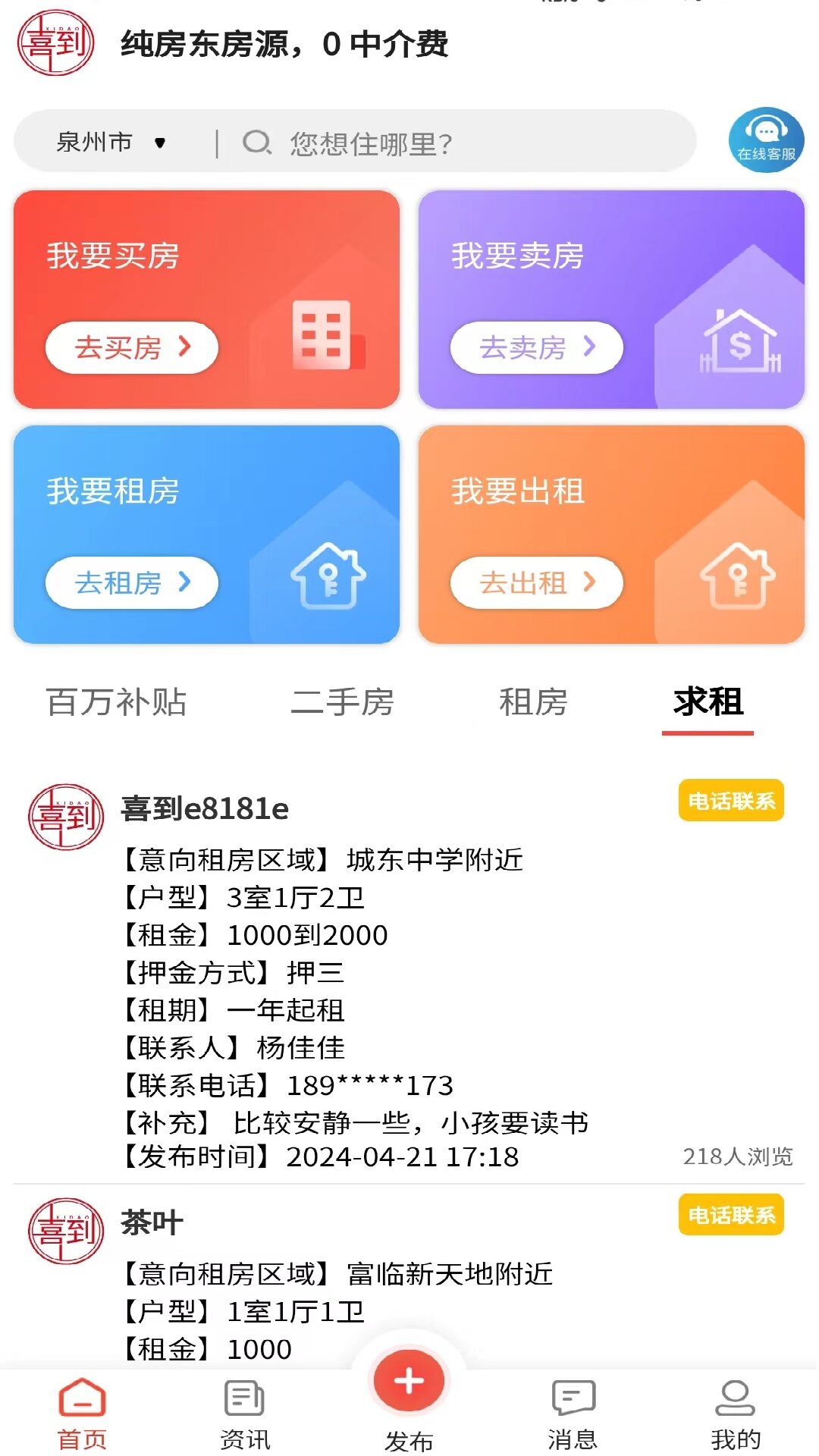The width and height of the screenshot is (819, 1456).
Task: Tap 电话联系 on 茶叶's post
Action: (731, 1215)
